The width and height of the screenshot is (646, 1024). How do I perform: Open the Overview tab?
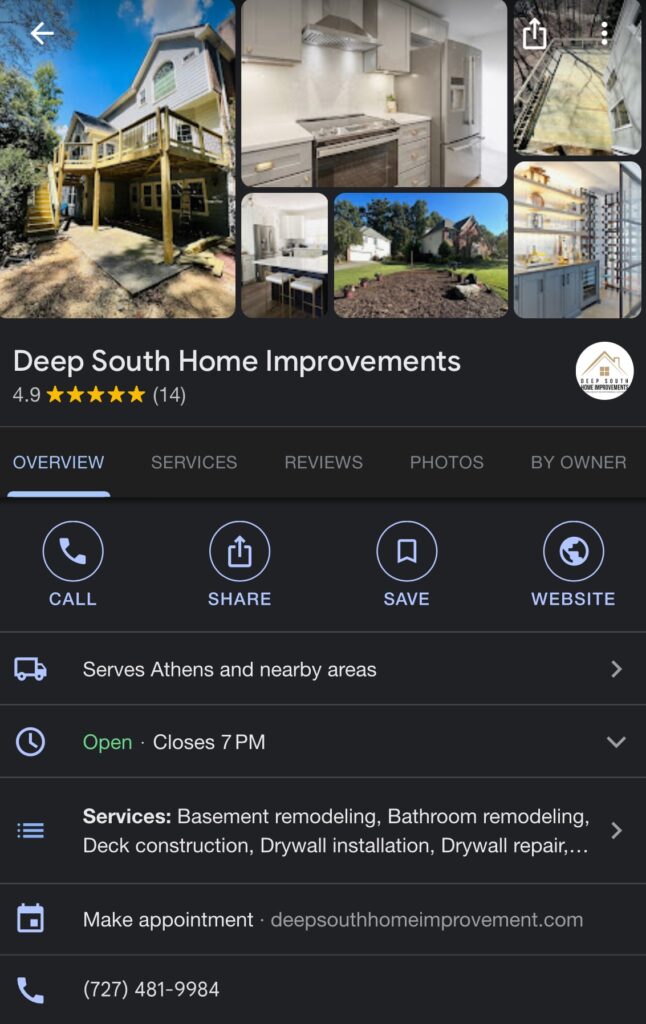tap(58, 462)
